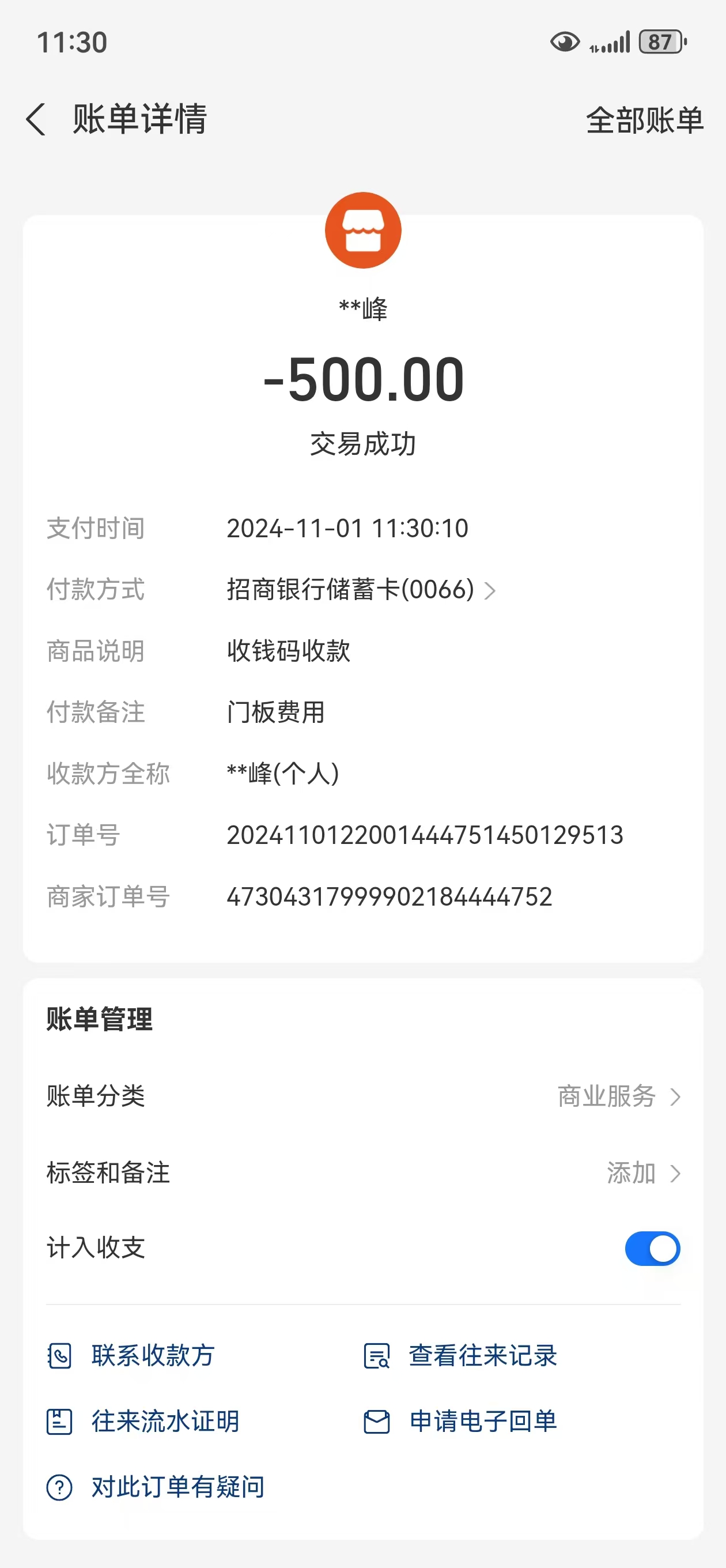The height and width of the screenshot is (1568, 726).
Task: Tap 联系收款方 to contact the payee
Action: pos(131,1355)
